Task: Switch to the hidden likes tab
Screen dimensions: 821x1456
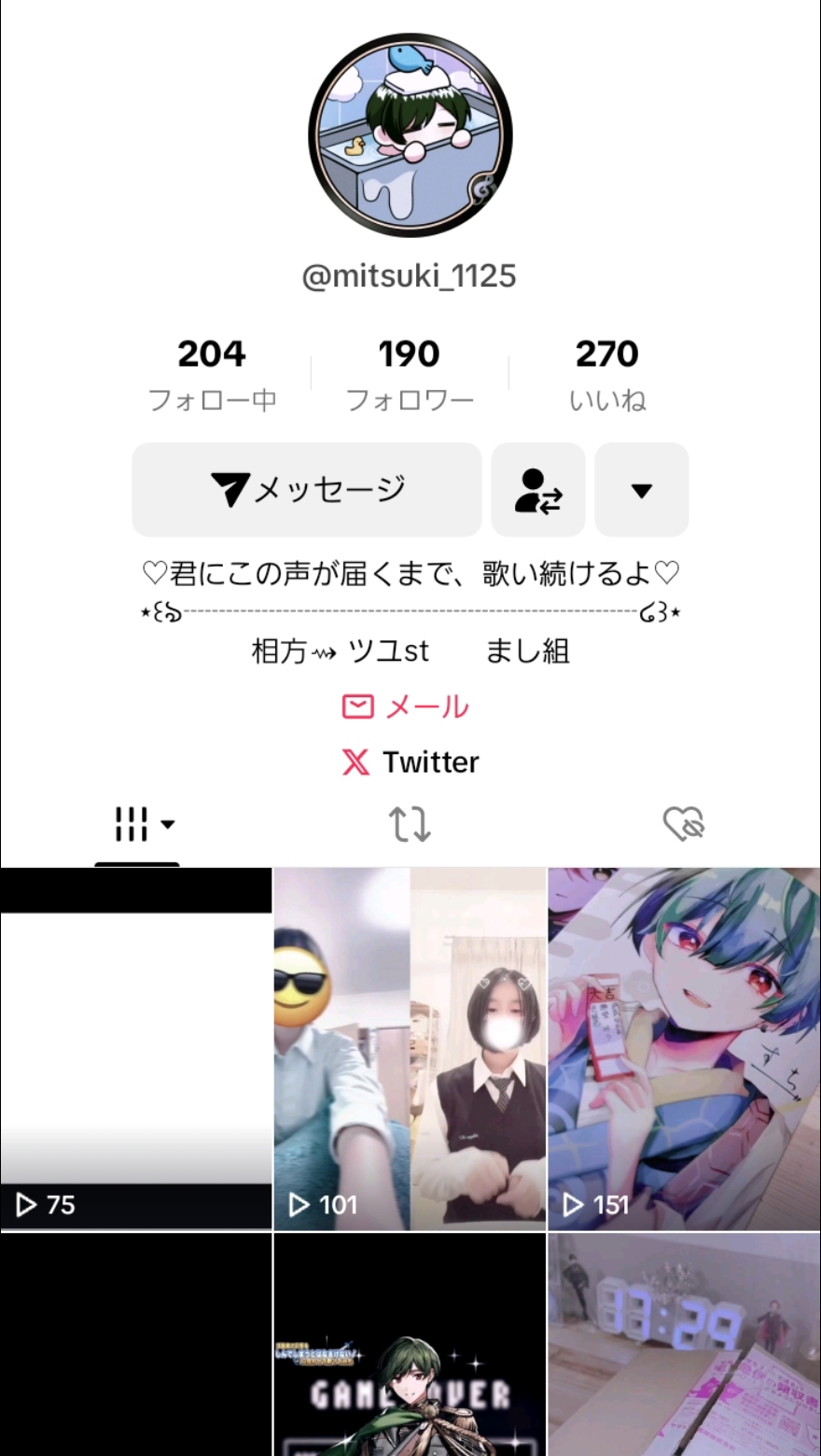Action: pos(683,824)
